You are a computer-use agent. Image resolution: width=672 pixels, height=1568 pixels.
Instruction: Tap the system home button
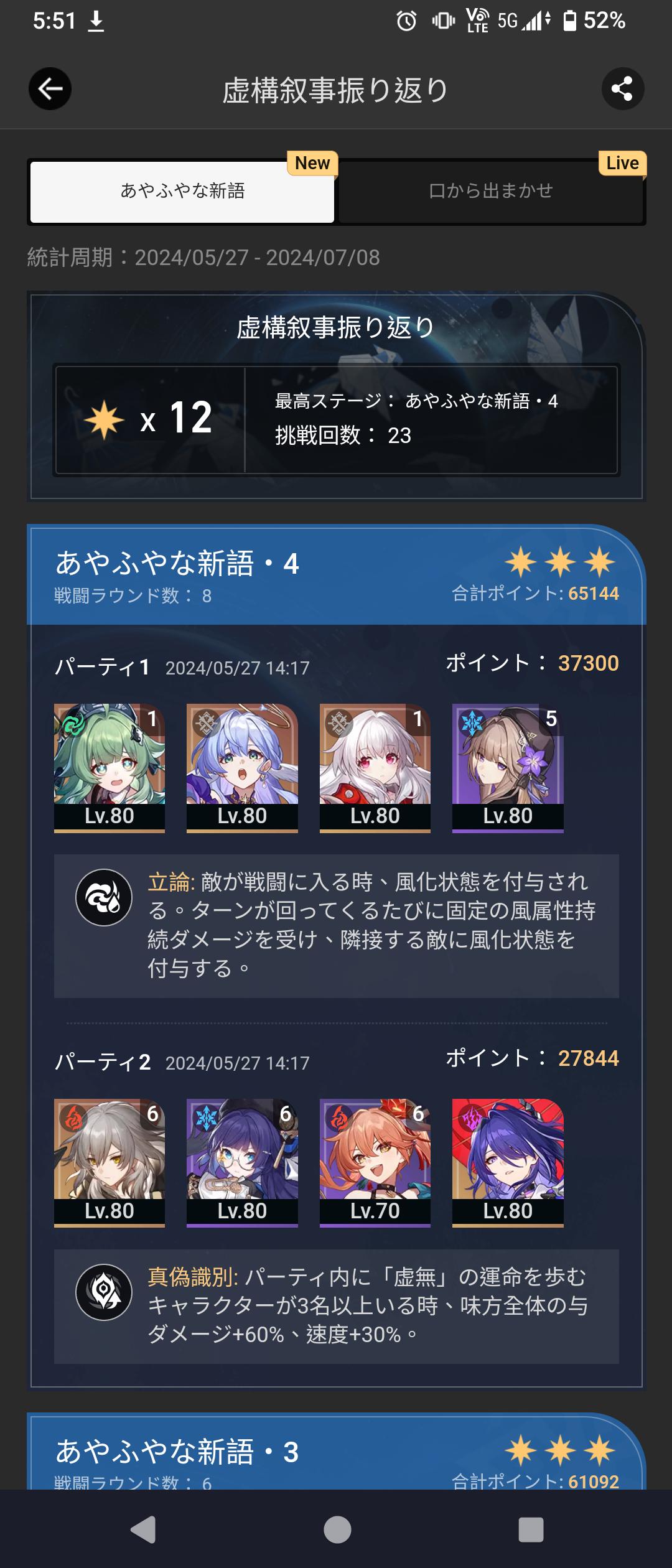[337, 1529]
